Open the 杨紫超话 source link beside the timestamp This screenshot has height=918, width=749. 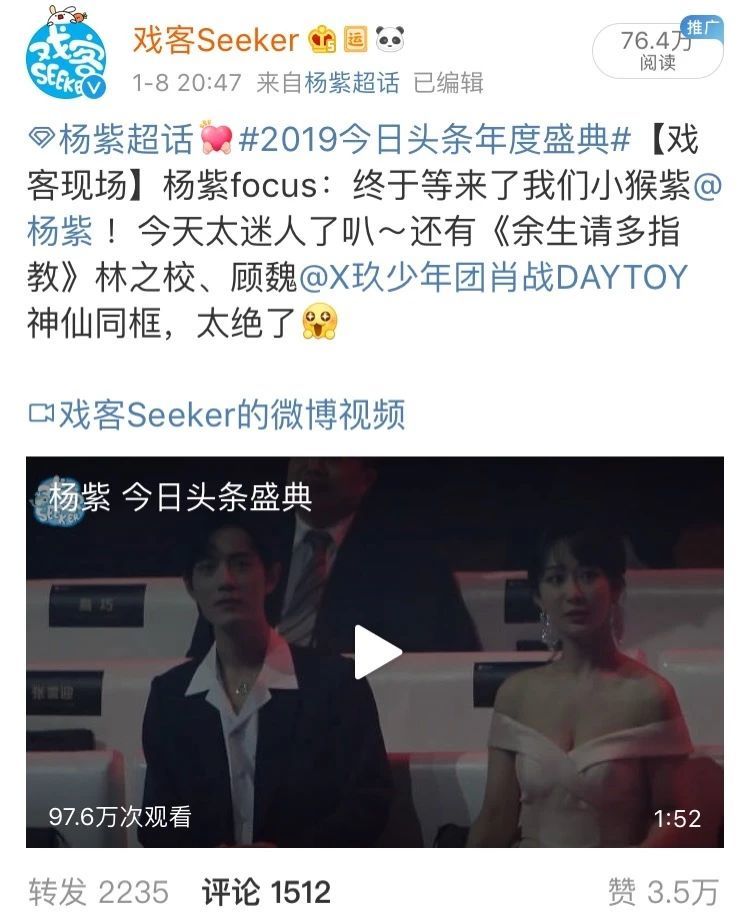coord(351,83)
